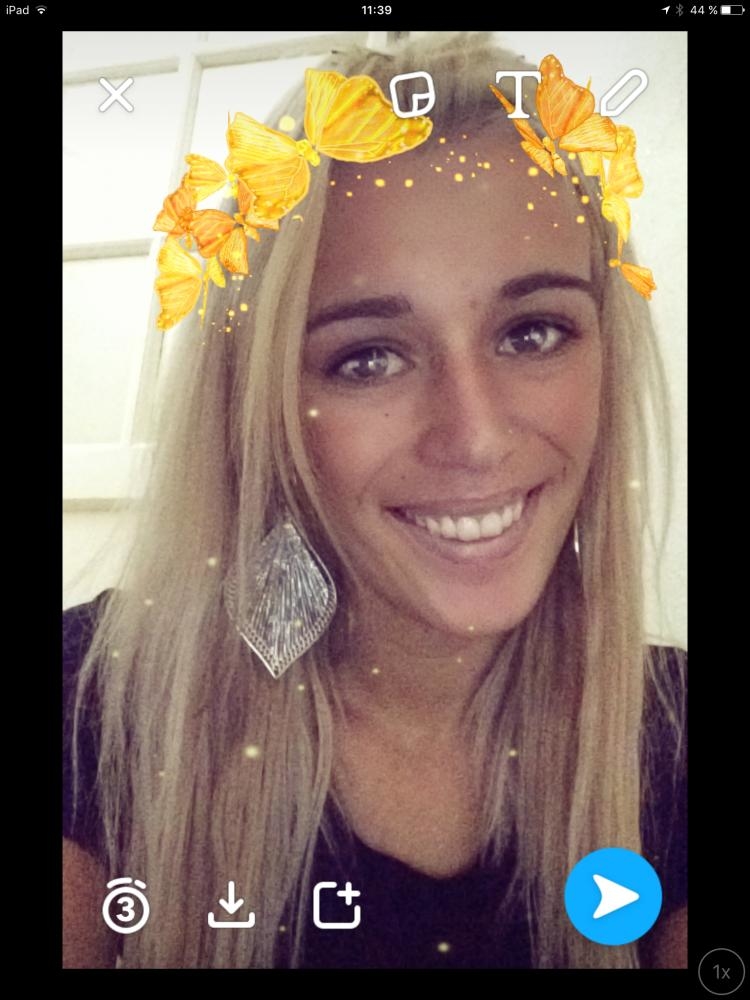
Task: Send the snap with blue arrow
Action: 613,897
